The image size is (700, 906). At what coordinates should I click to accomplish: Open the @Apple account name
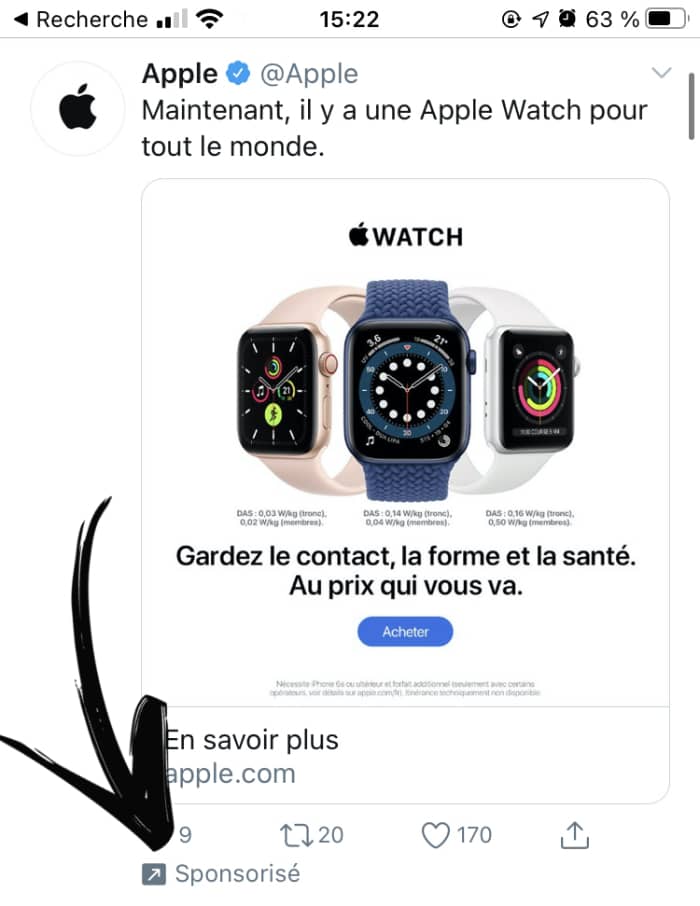click(308, 73)
